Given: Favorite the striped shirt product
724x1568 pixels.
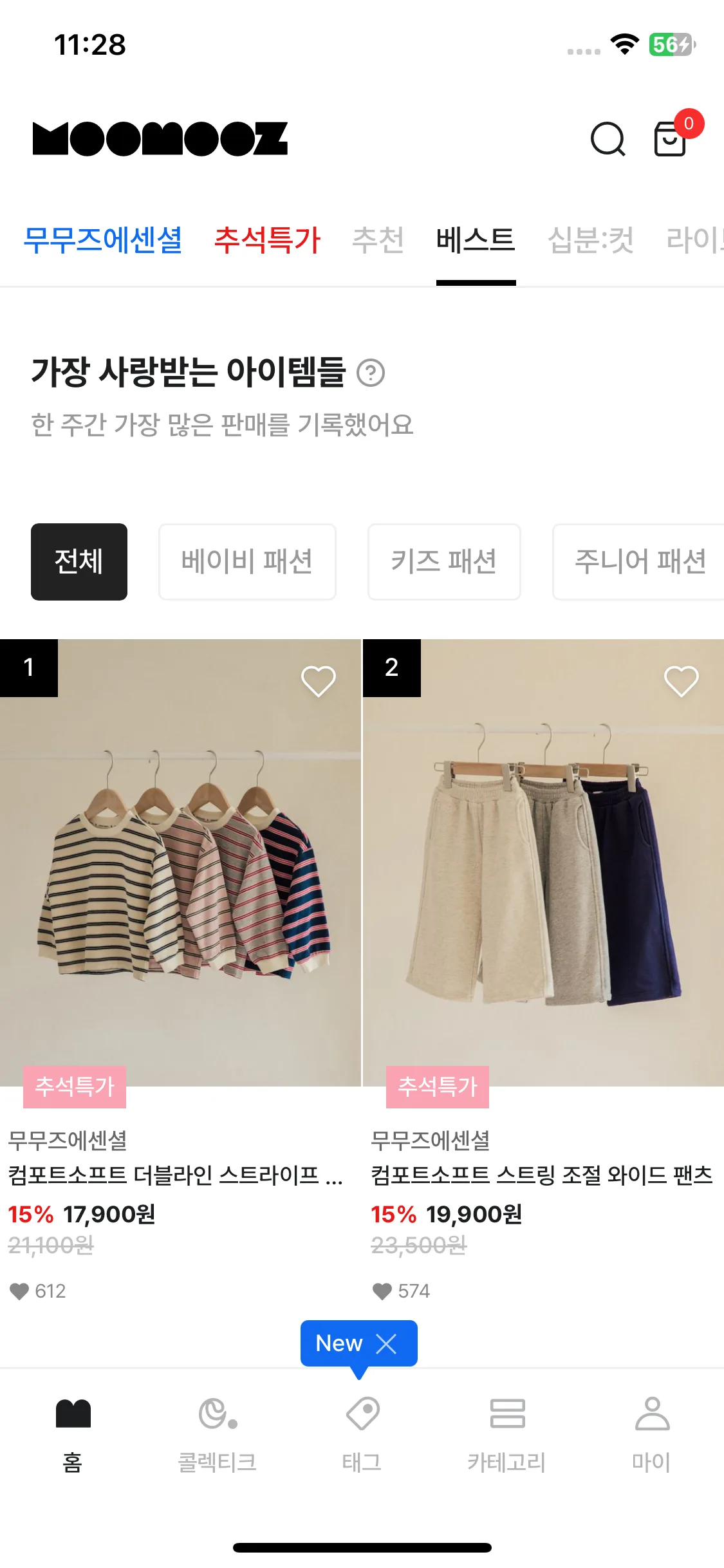Looking at the screenshot, I should coord(319,680).
